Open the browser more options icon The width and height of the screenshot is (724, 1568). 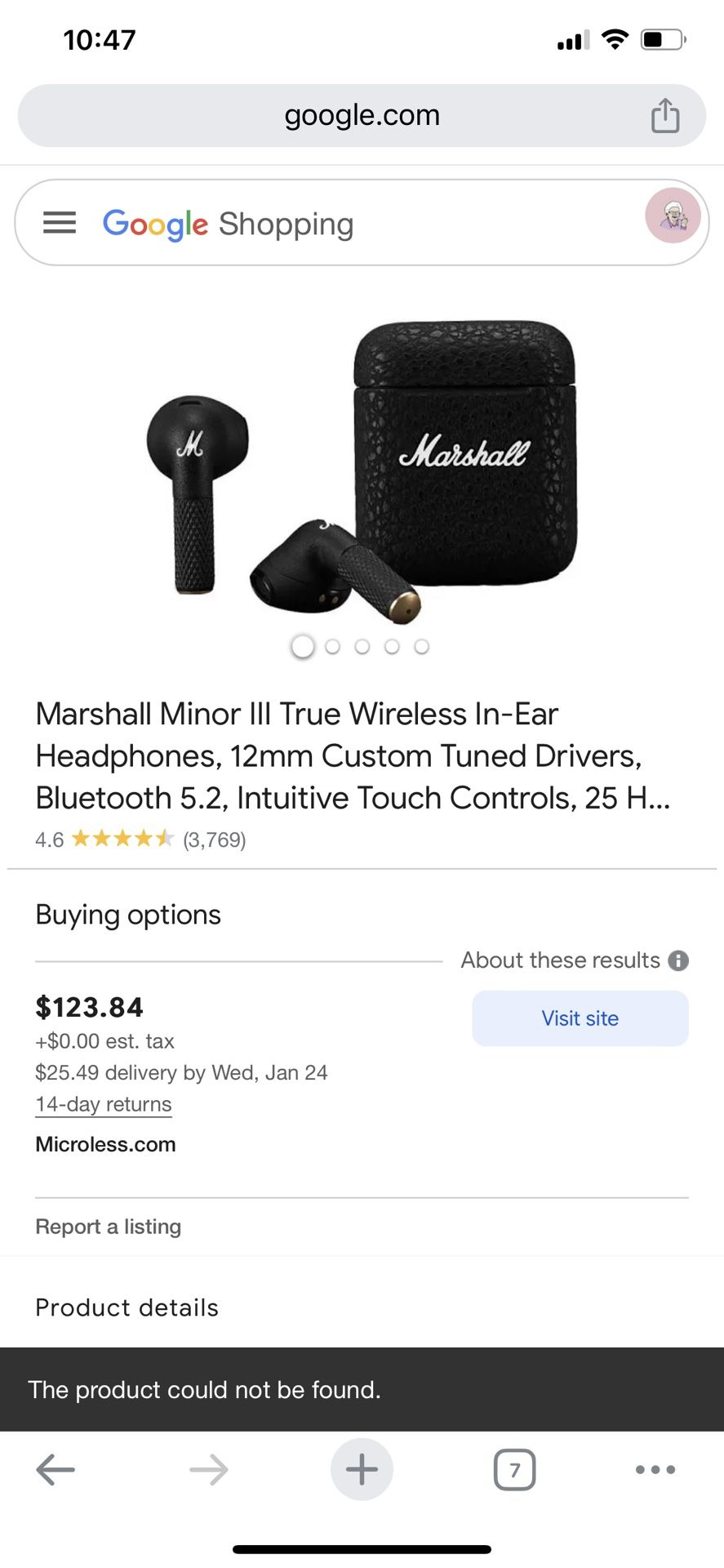click(655, 1470)
